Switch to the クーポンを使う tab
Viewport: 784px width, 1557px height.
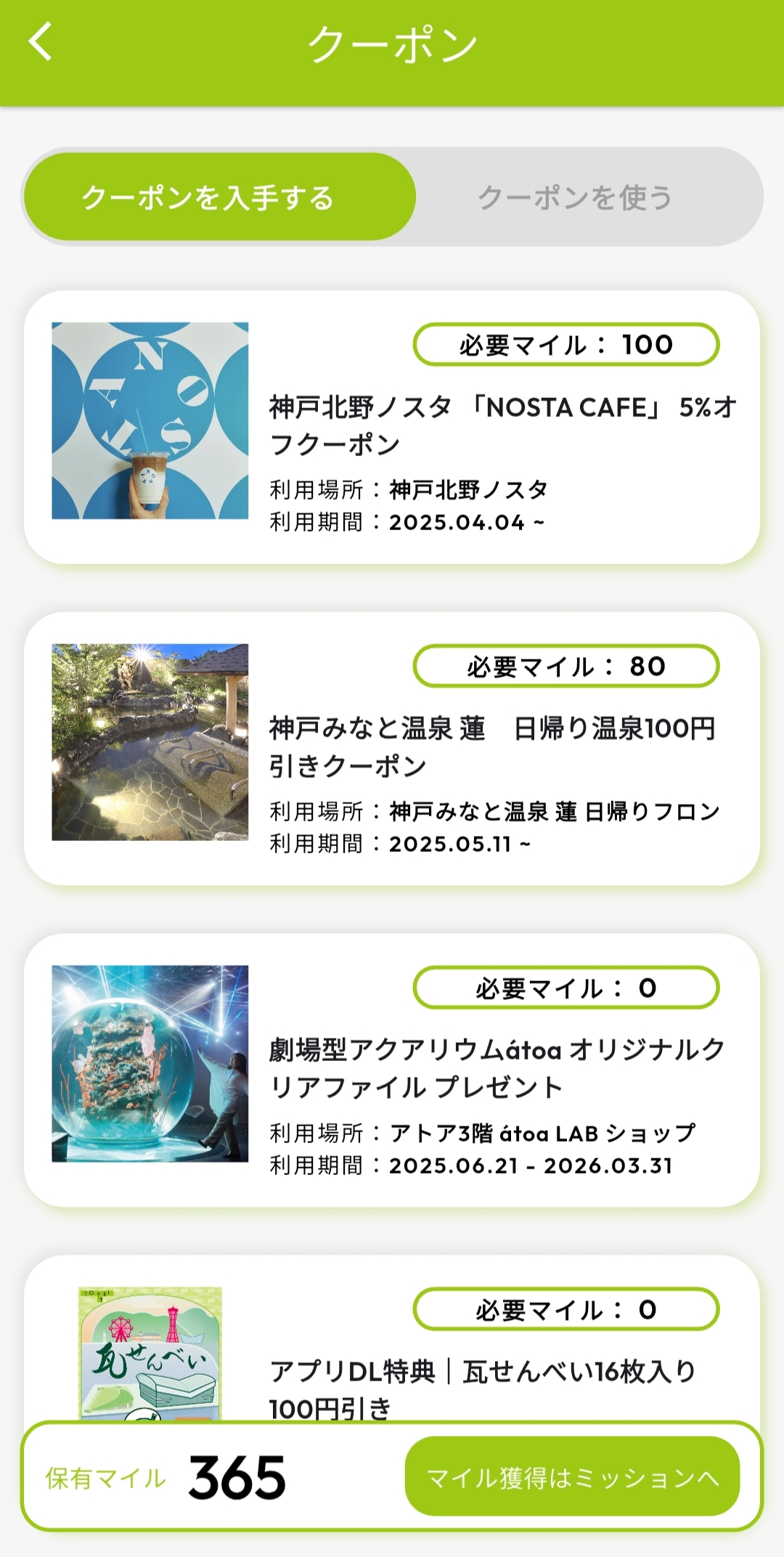575,197
